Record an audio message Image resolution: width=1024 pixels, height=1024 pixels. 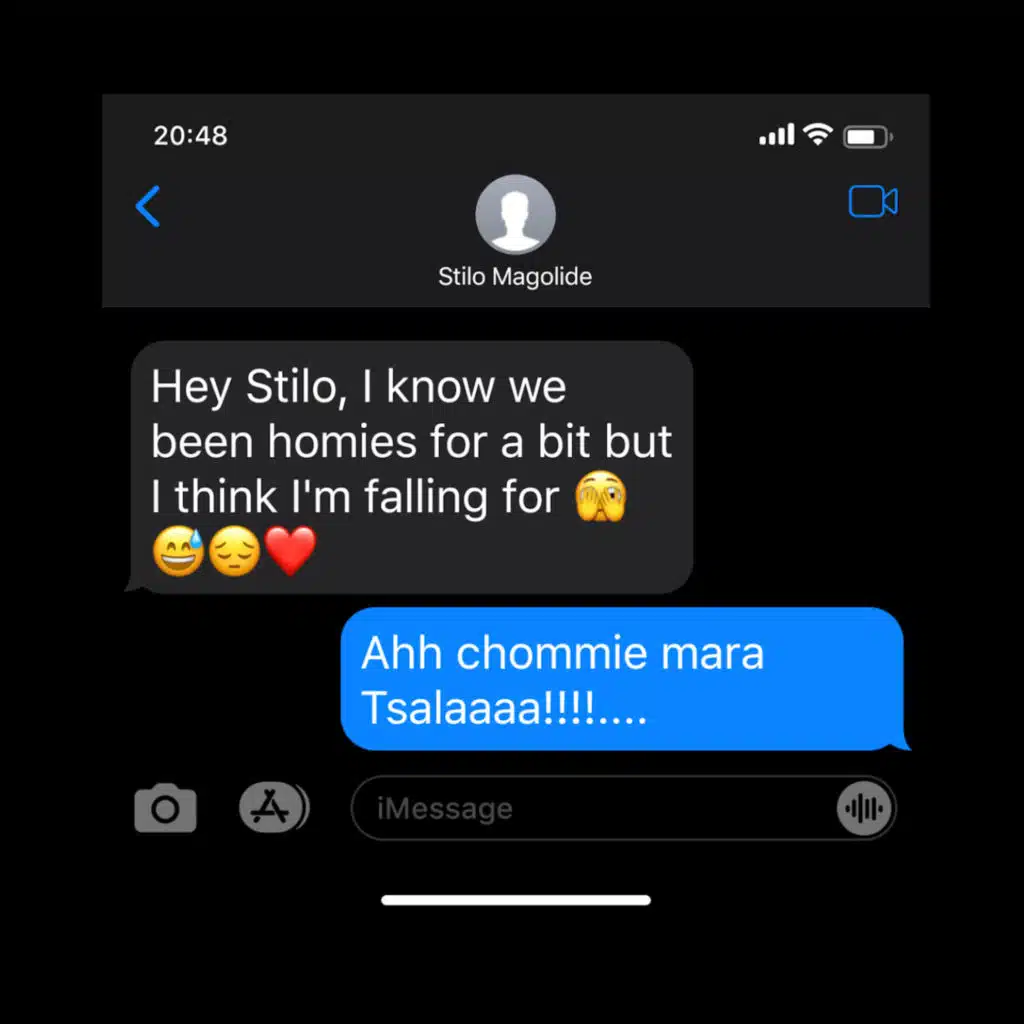coord(864,808)
